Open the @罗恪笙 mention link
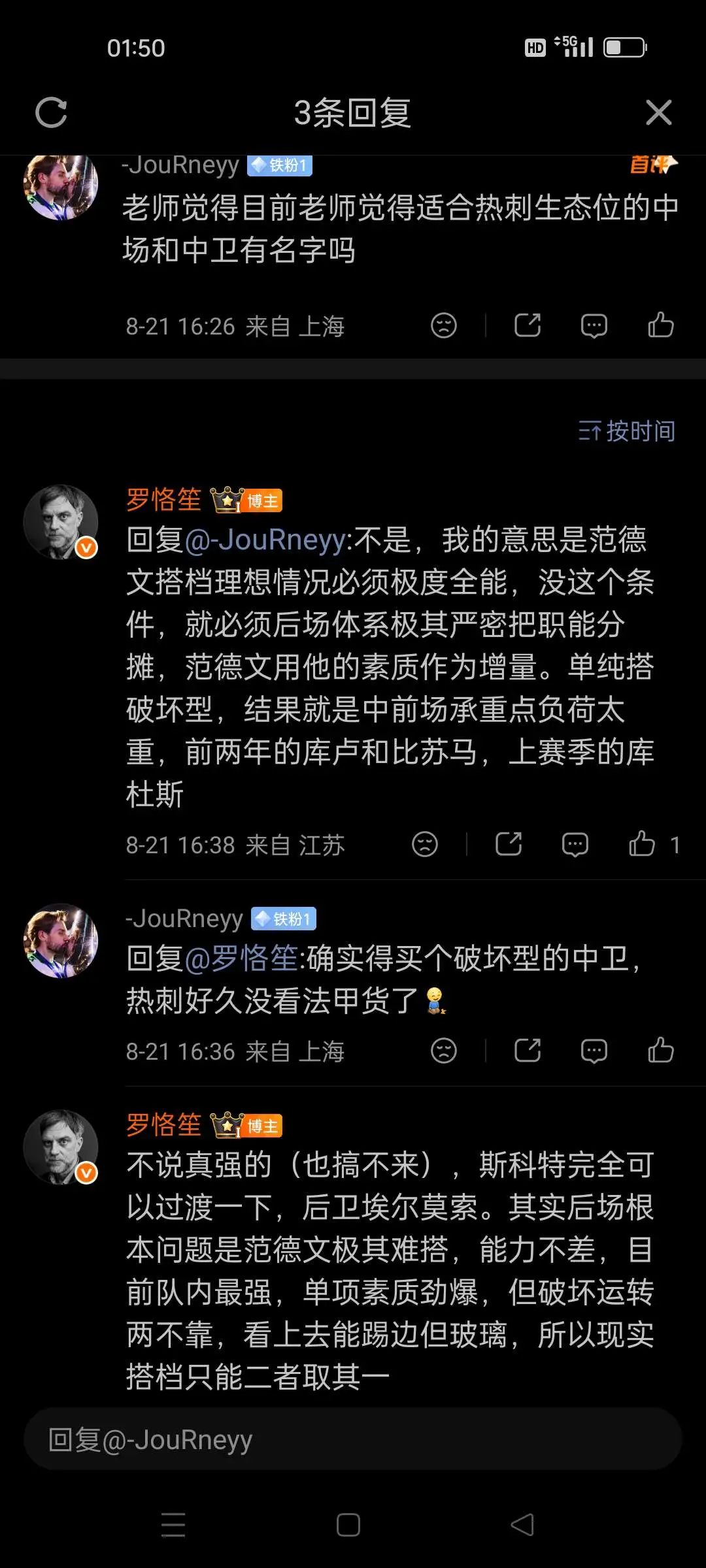The width and height of the screenshot is (706, 1568). click(242, 959)
